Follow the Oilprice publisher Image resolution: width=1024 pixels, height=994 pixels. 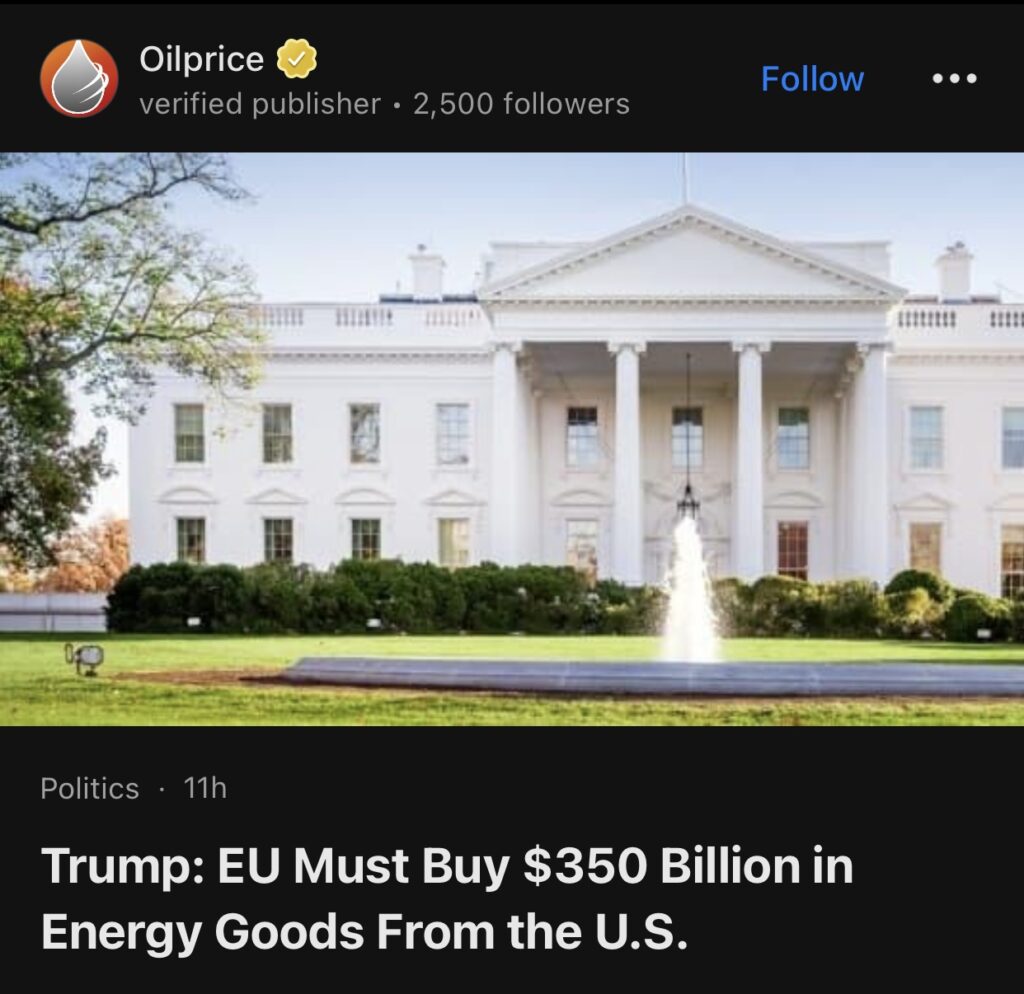pyautogui.click(x=812, y=79)
